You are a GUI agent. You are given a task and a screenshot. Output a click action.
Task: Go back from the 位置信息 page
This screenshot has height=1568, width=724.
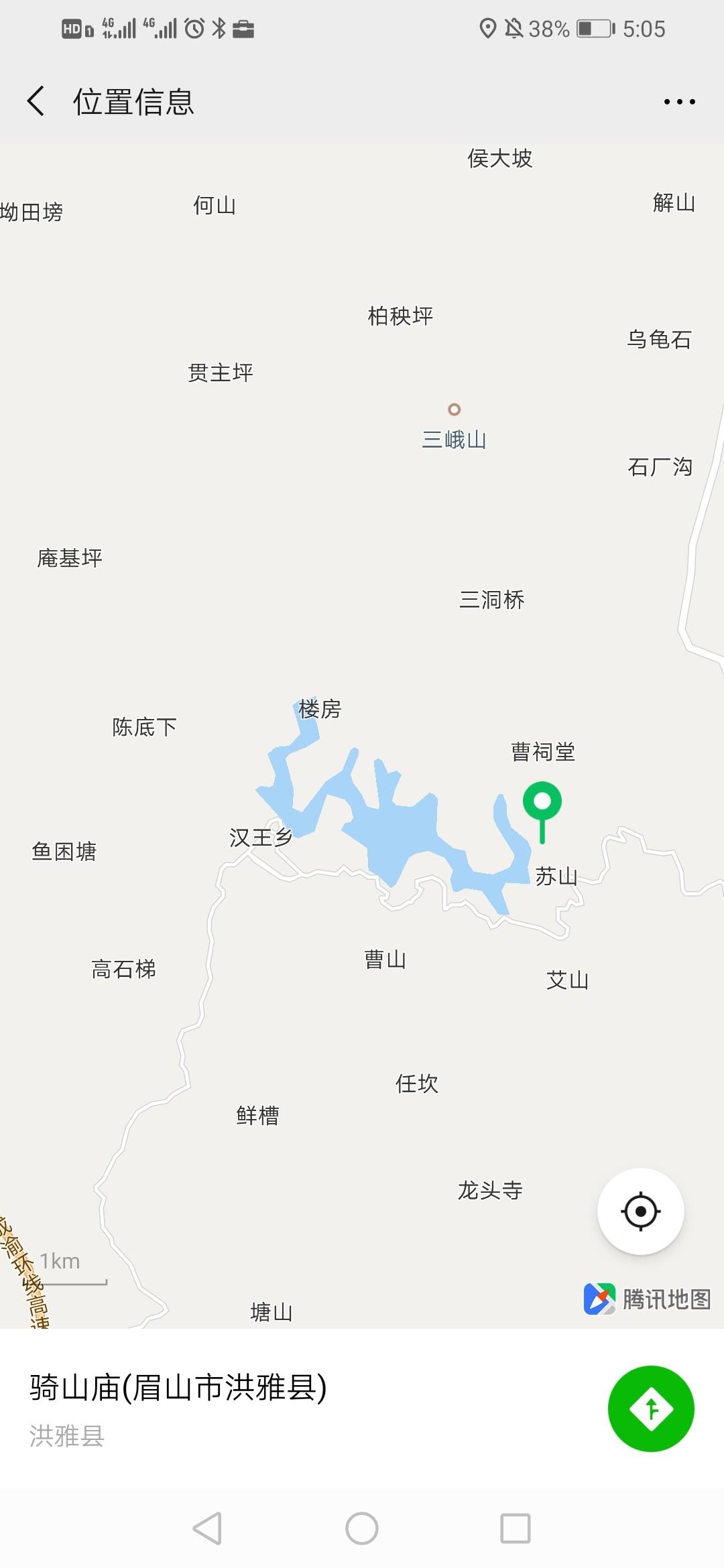(x=36, y=101)
